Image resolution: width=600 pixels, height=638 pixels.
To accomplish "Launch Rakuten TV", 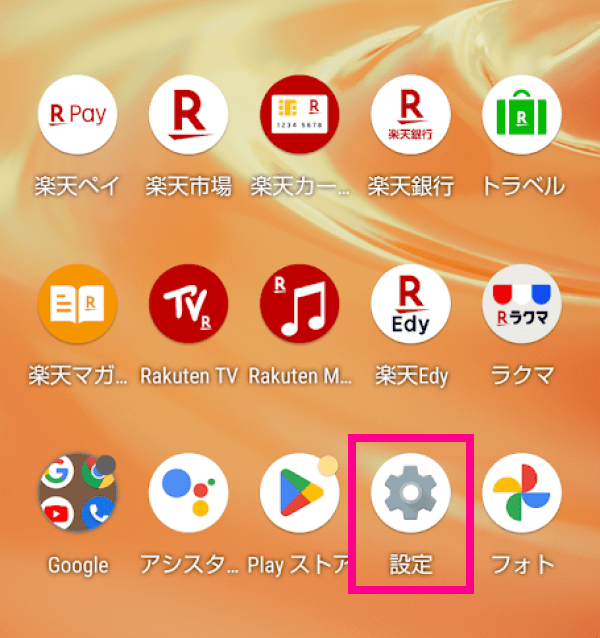I will tap(188, 304).
